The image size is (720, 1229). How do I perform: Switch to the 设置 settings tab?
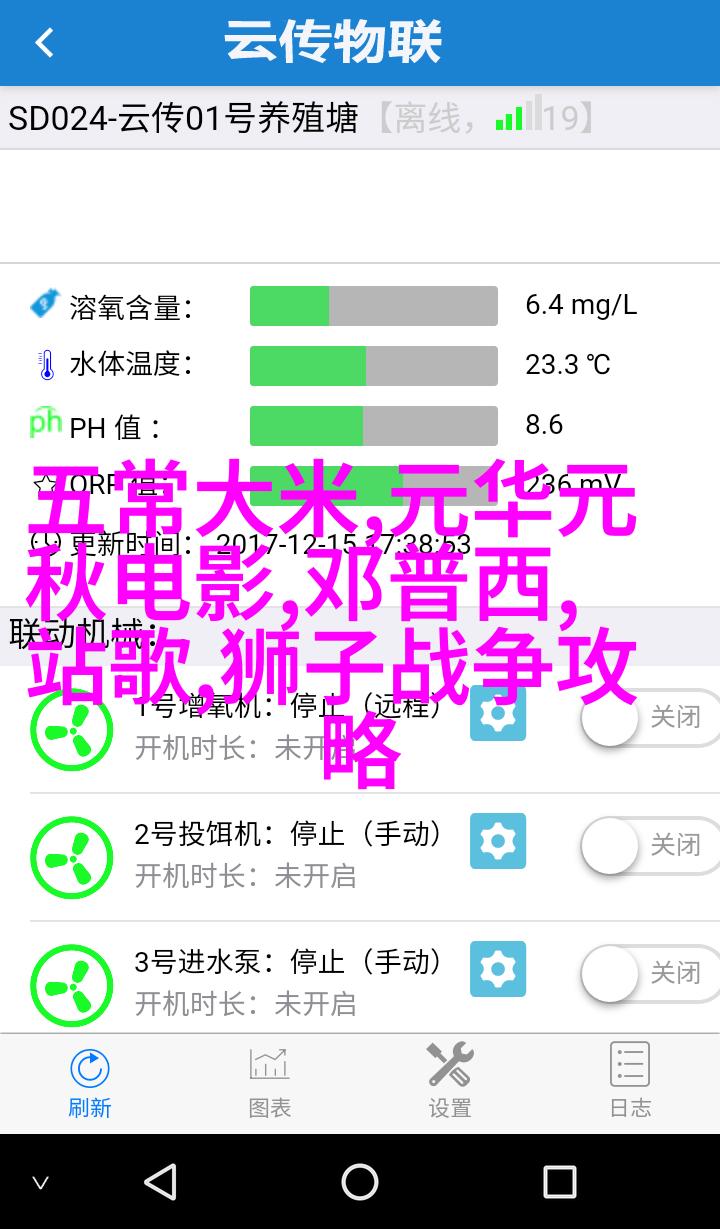coord(450,1081)
